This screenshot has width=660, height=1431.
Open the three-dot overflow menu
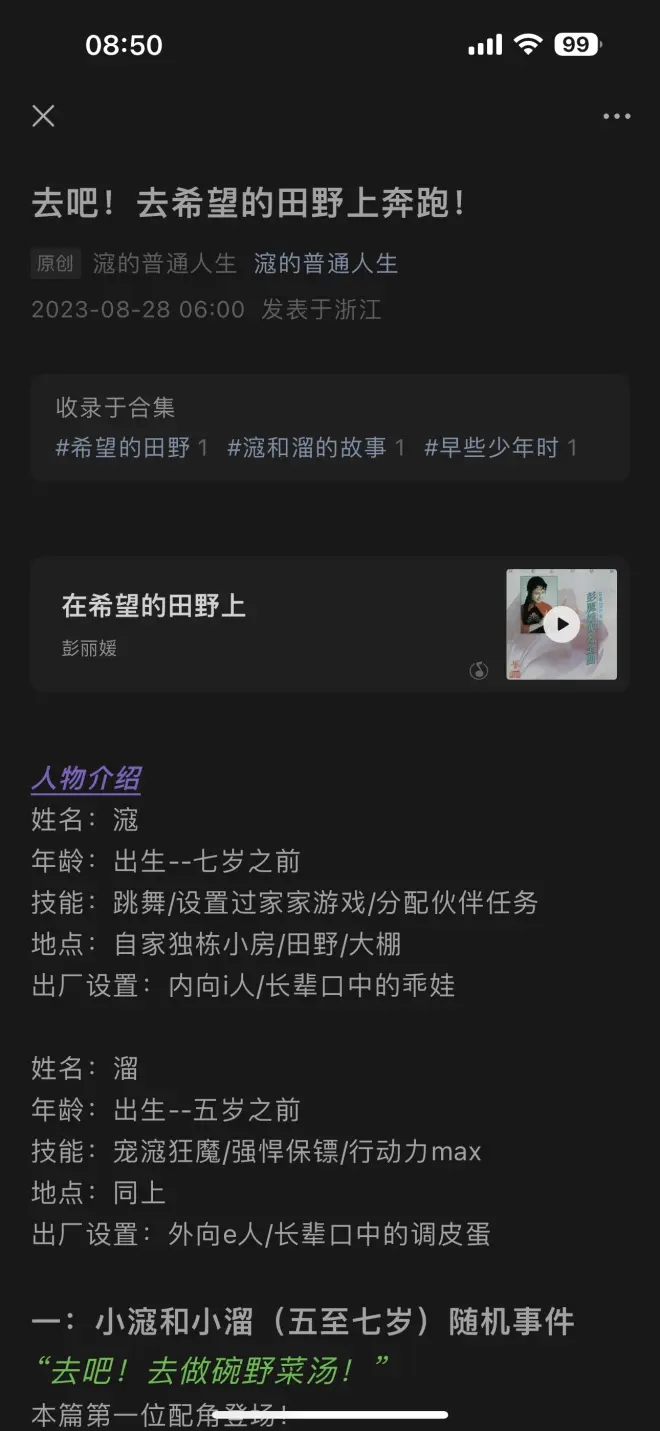pos(616,116)
